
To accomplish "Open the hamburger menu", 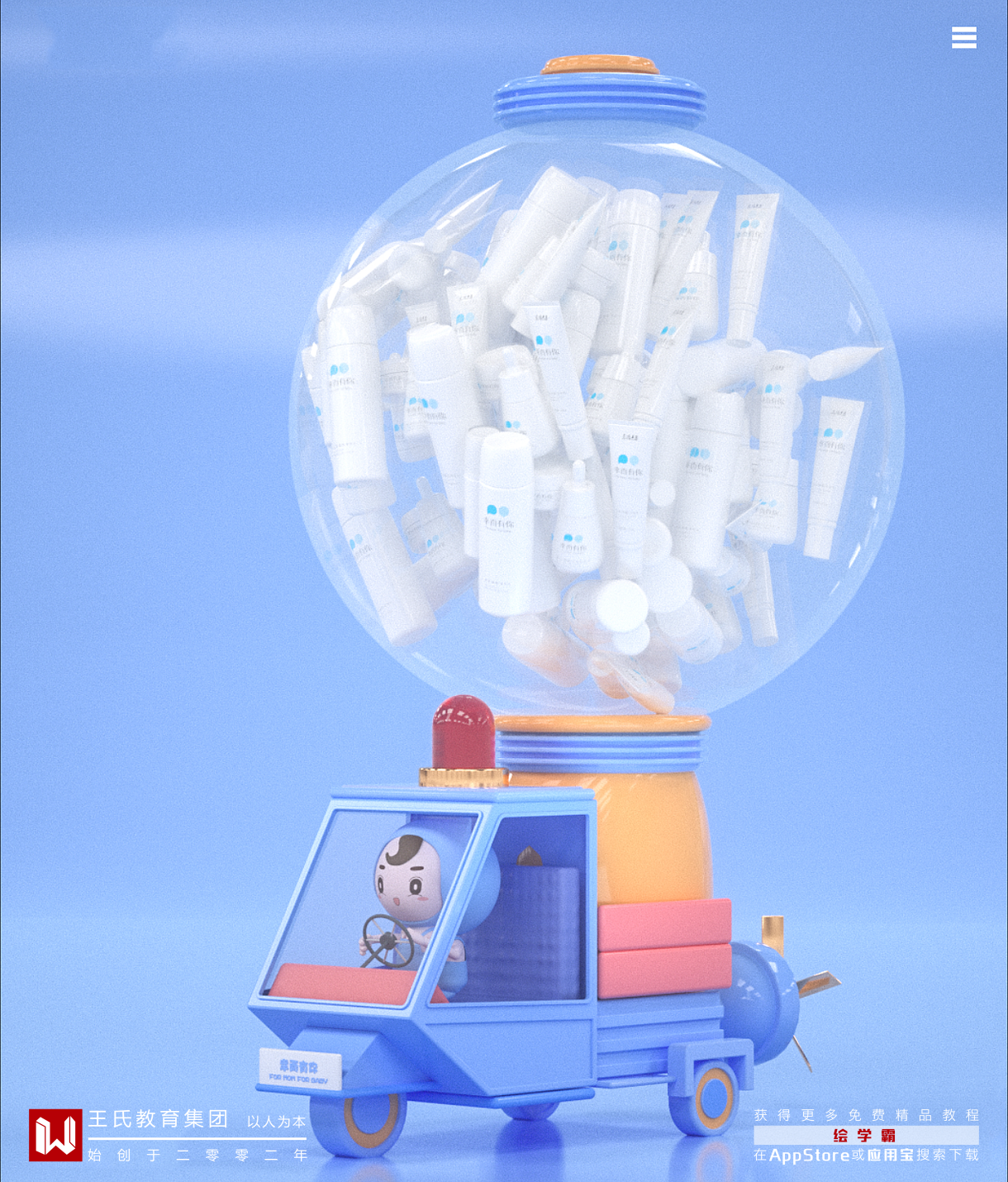I will point(963,38).
